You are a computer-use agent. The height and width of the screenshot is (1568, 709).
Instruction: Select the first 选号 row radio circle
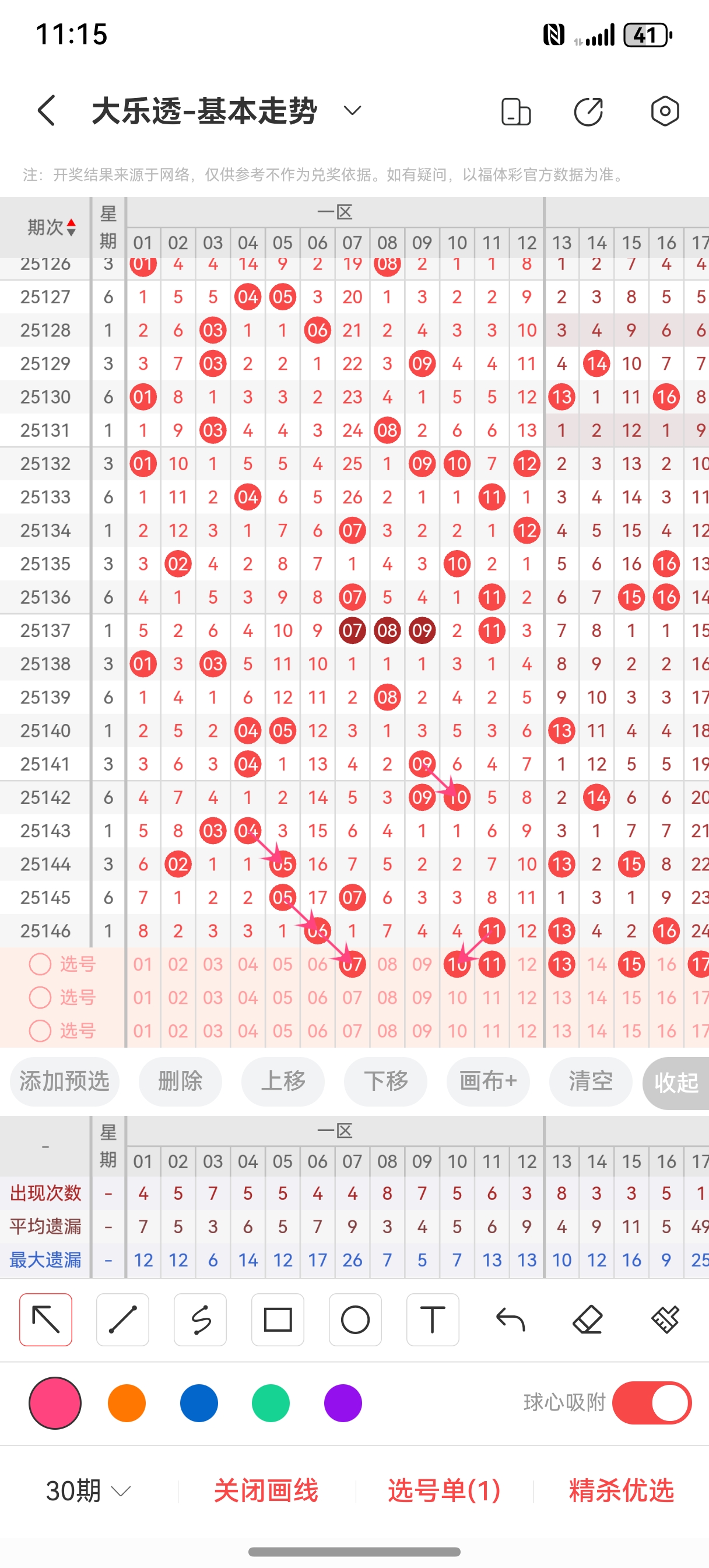(40, 964)
